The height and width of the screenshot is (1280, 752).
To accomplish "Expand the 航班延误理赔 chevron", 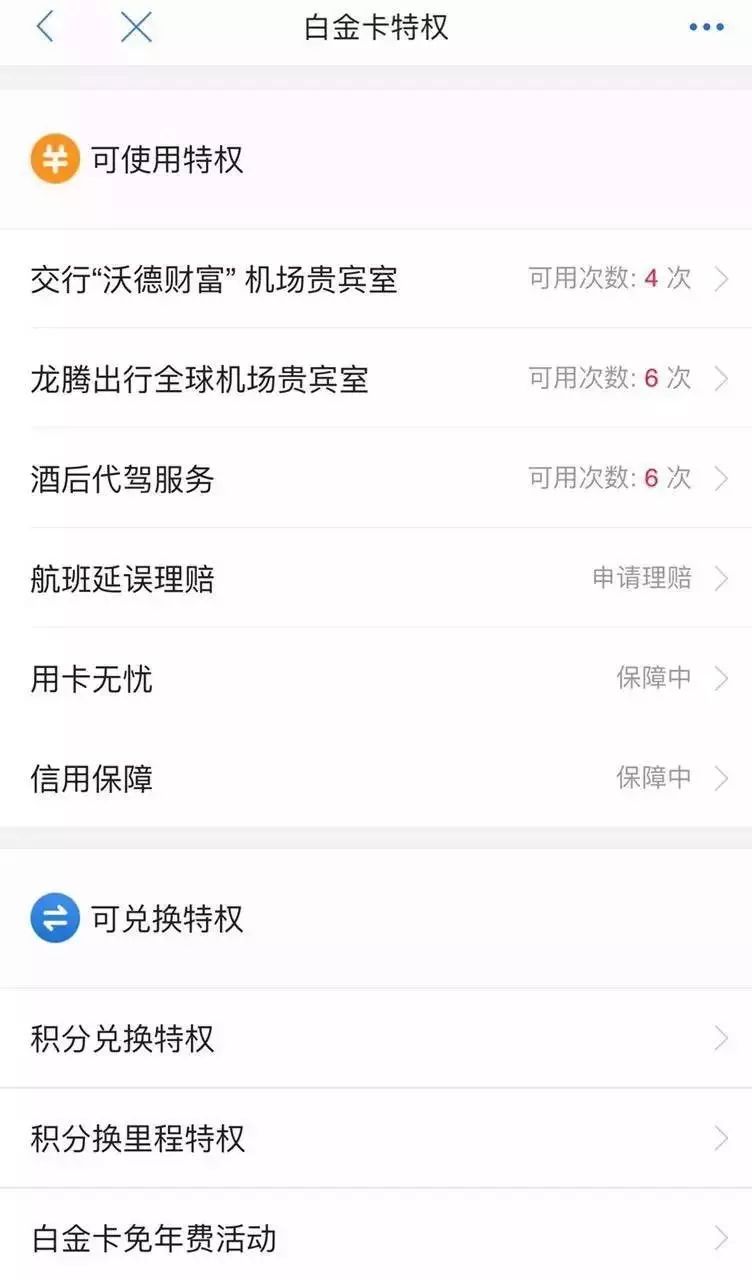I will point(722,578).
